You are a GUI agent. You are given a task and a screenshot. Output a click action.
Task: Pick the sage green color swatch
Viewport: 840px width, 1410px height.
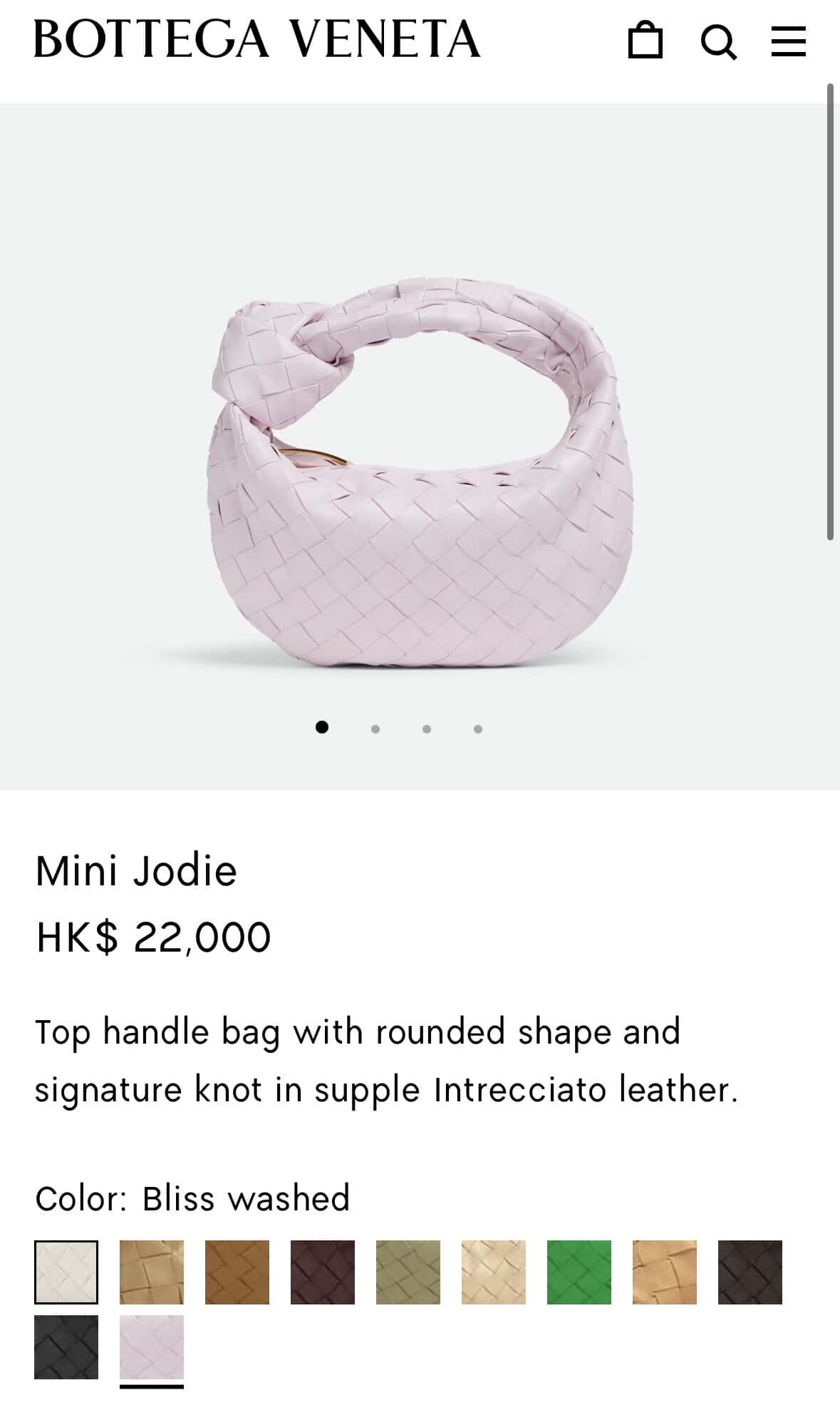408,1272
